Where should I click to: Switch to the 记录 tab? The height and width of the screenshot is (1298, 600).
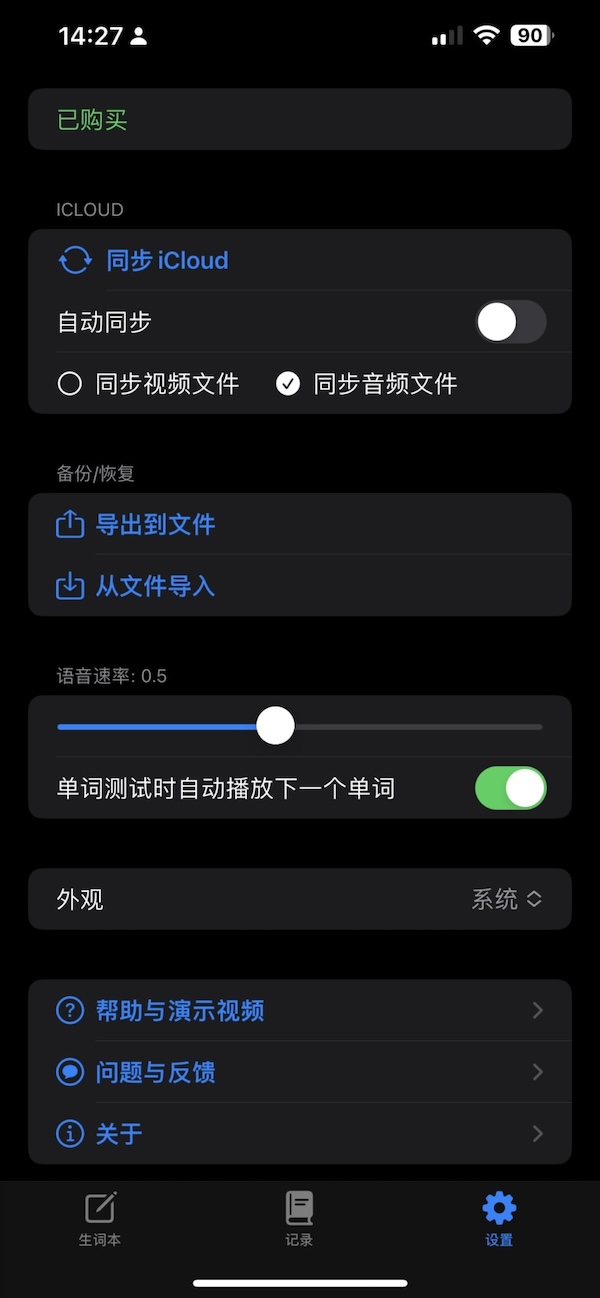pos(299,1219)
